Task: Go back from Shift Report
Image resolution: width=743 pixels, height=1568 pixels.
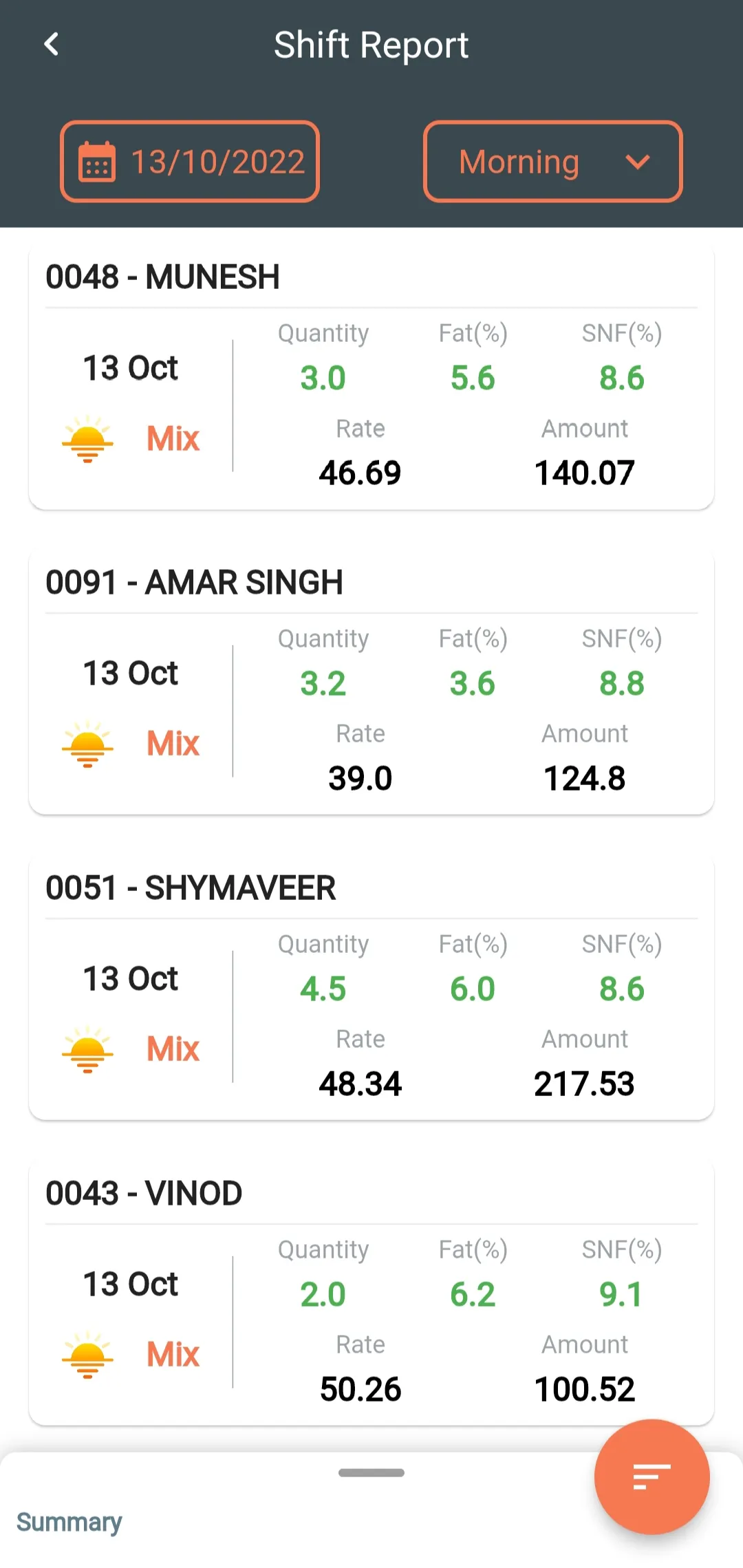Action: [52, 45]
